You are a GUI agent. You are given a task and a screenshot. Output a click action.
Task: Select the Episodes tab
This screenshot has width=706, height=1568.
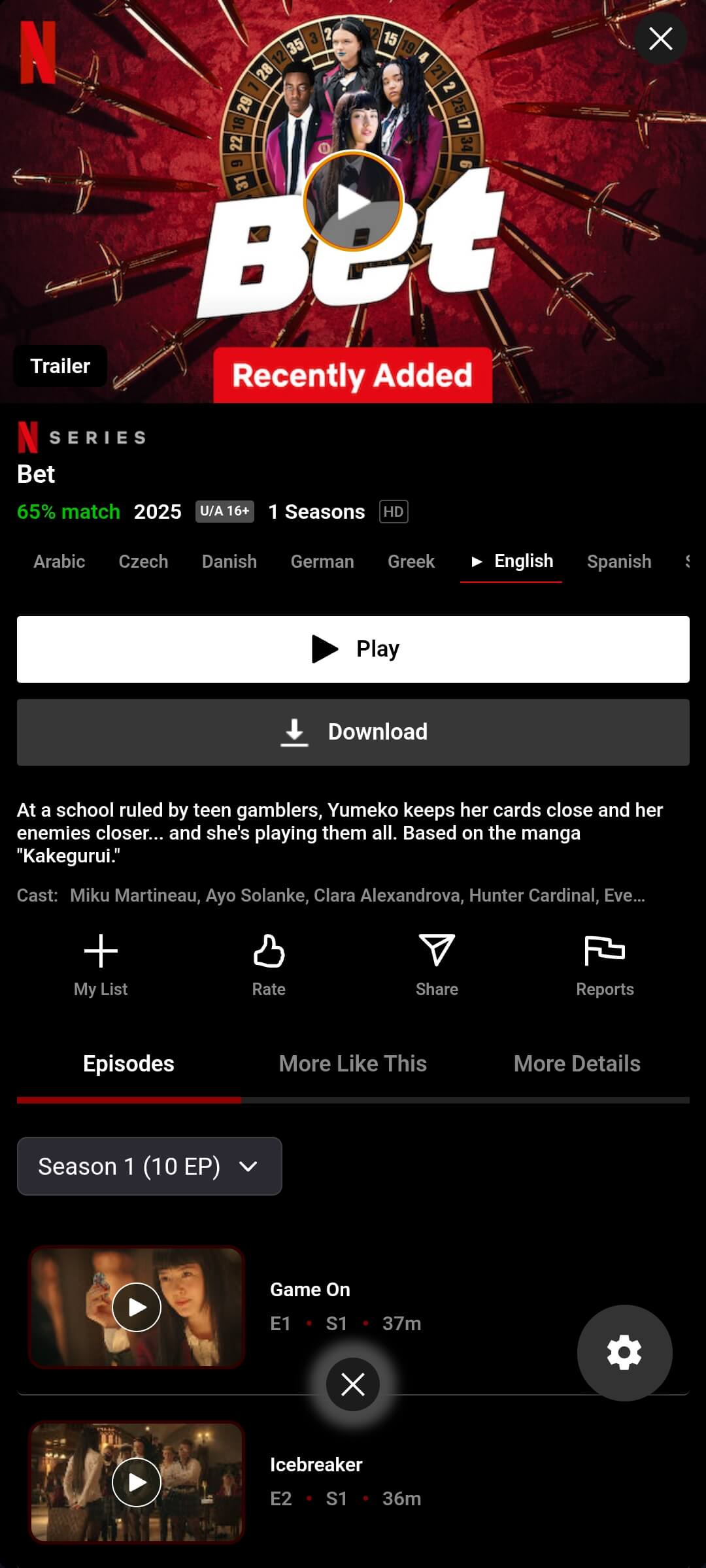click(x=129, y=1064)
